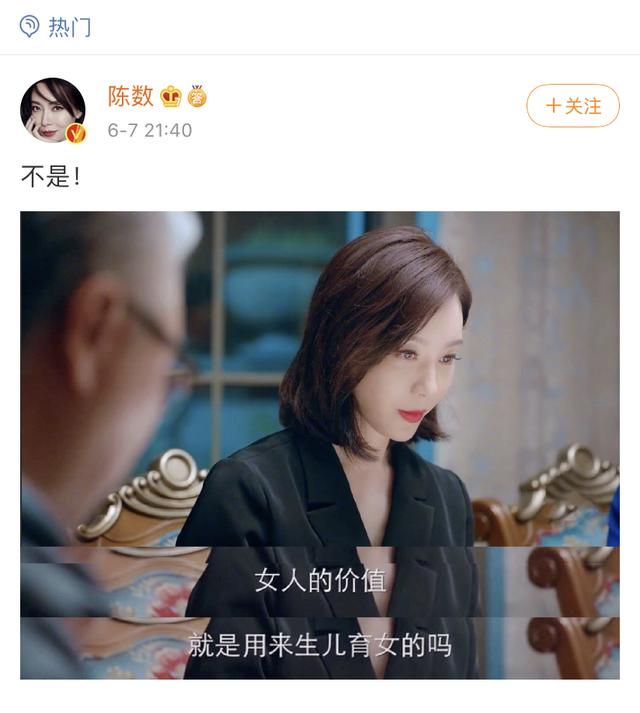
Task: Open the post's image in full view
Action: click(x=320, y=445)
